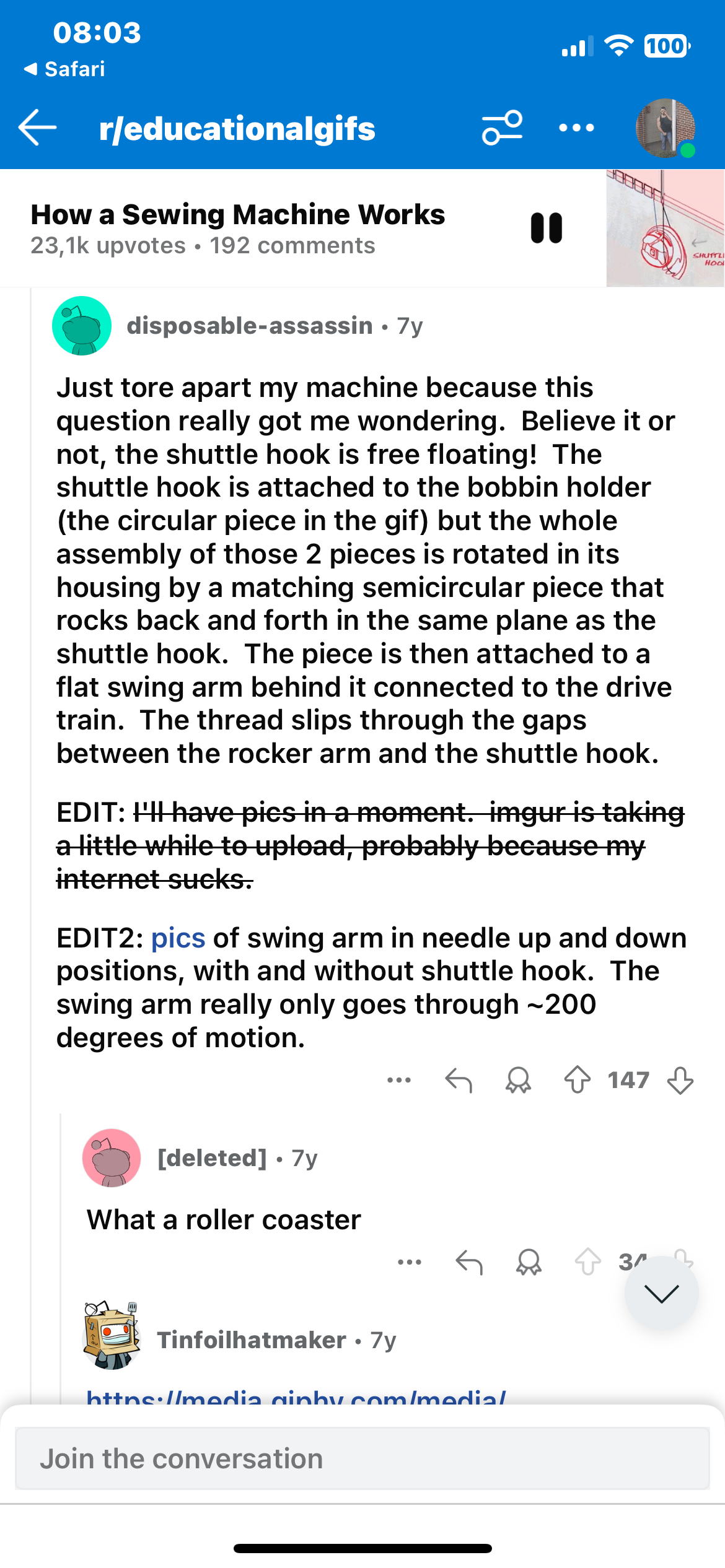Jump to next comment with the chevron button
The height and width of the screenshot is (1568, 725).
(x=661, y=1293)
